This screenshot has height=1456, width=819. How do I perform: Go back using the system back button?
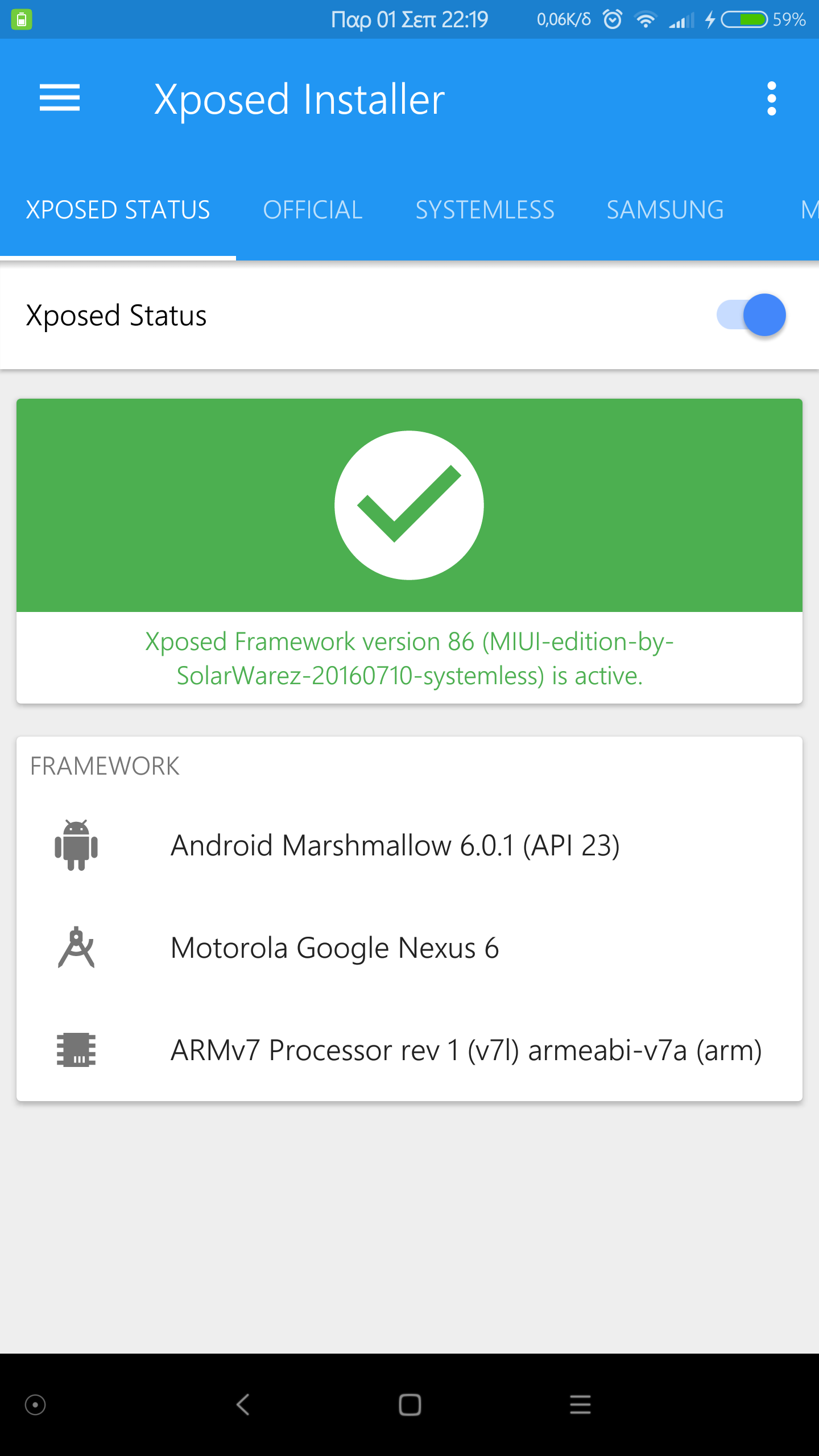tap(243, 1405)
